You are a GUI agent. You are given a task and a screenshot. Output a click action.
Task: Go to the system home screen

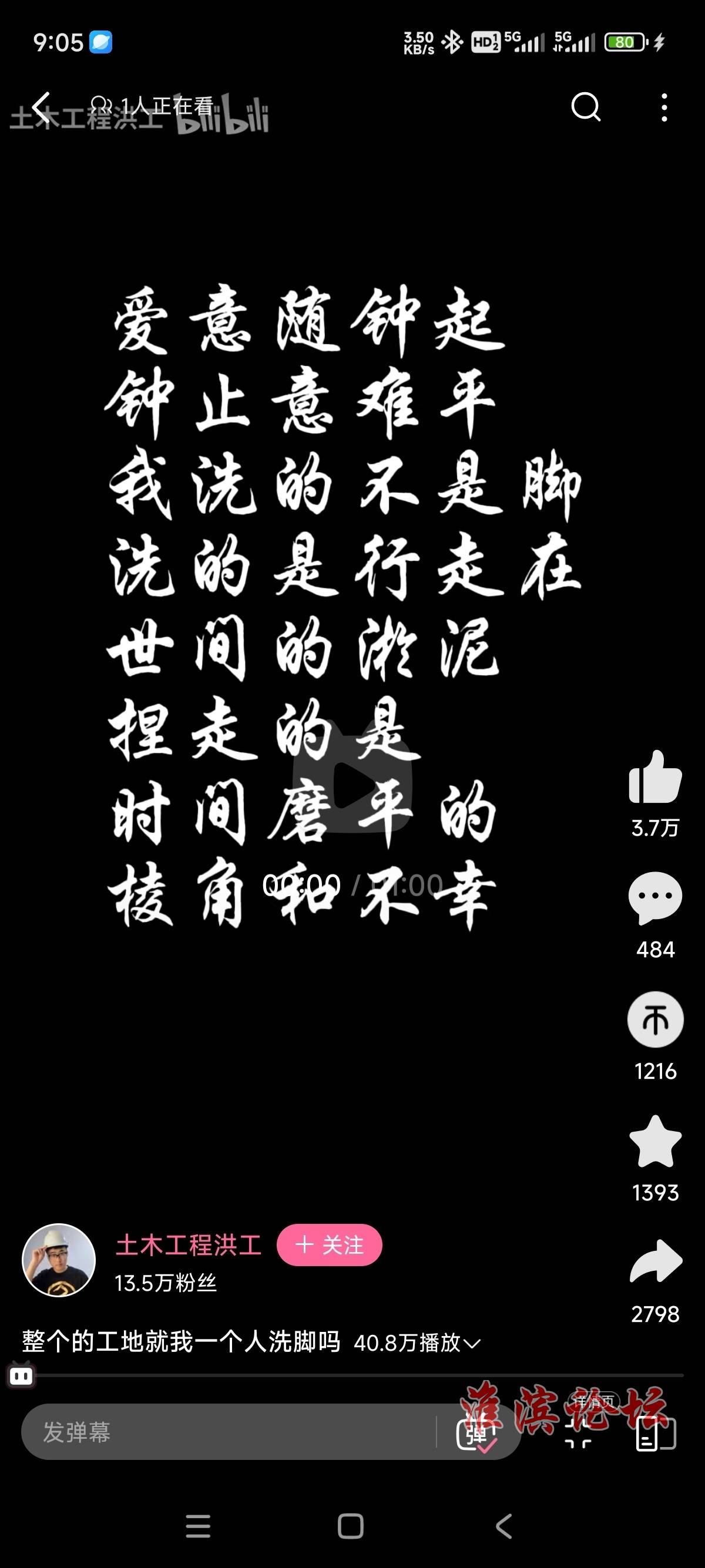pyautogui.click(x=351, y=1526)
